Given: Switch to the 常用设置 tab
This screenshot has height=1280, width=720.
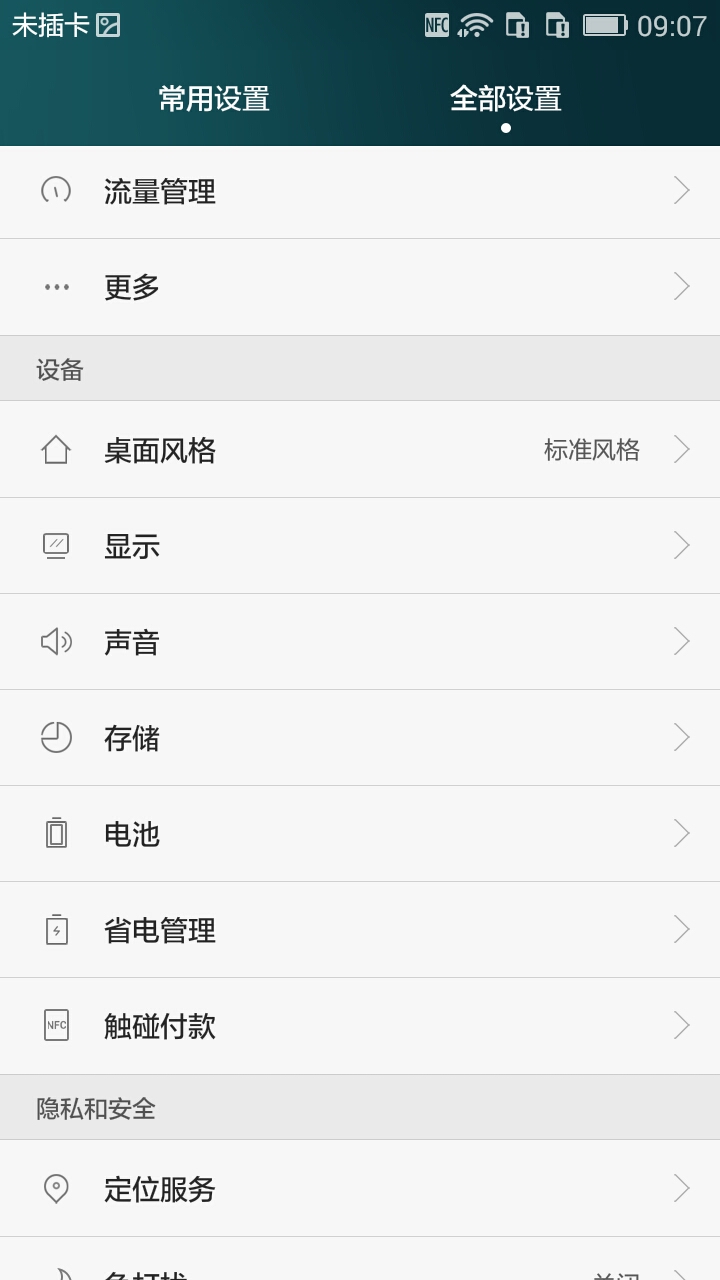Looking at the screenshot, I should coord(214,99).
